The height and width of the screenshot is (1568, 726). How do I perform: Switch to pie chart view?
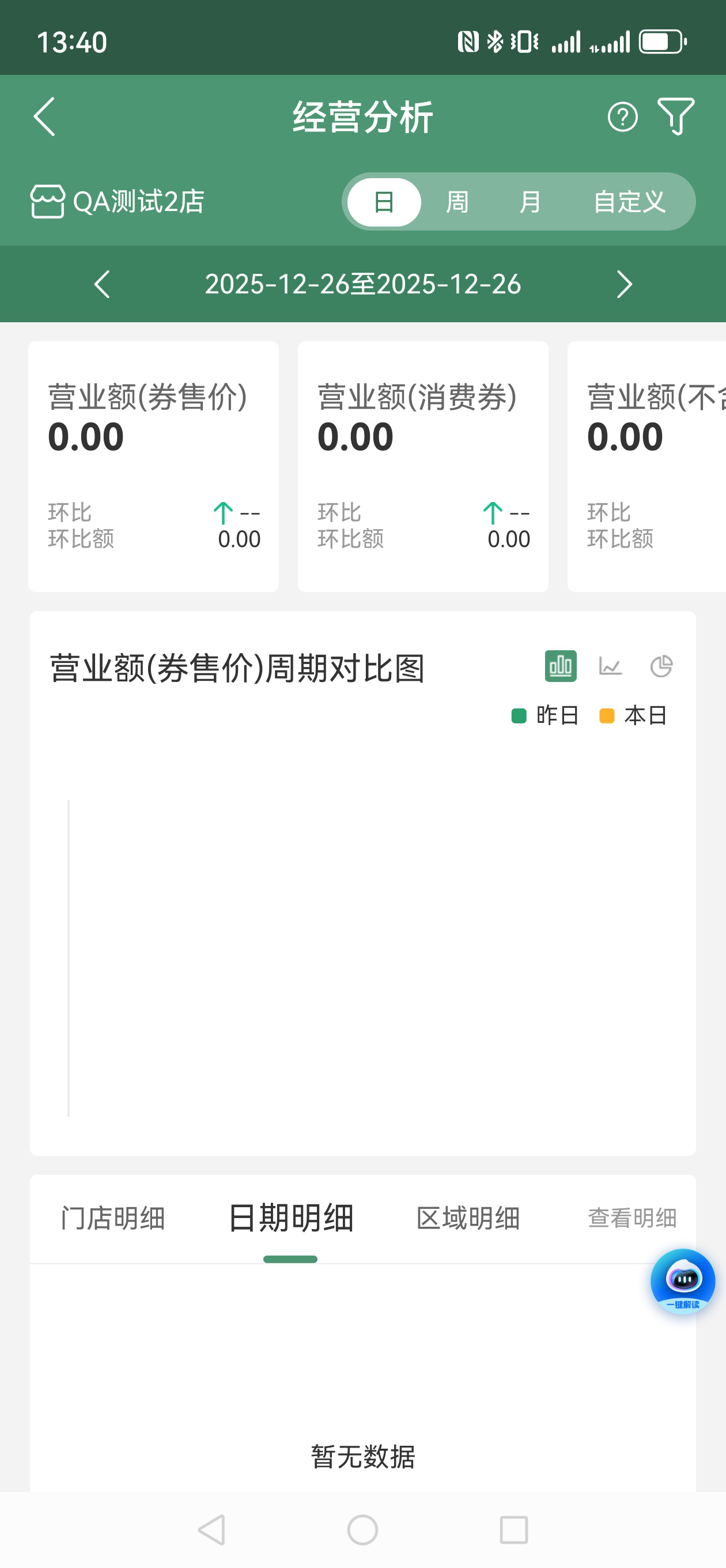coord(661,666)
